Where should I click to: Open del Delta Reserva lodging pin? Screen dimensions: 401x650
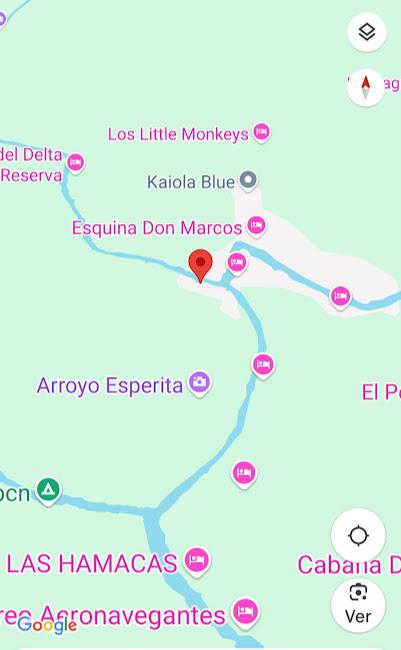coord(75,164)
